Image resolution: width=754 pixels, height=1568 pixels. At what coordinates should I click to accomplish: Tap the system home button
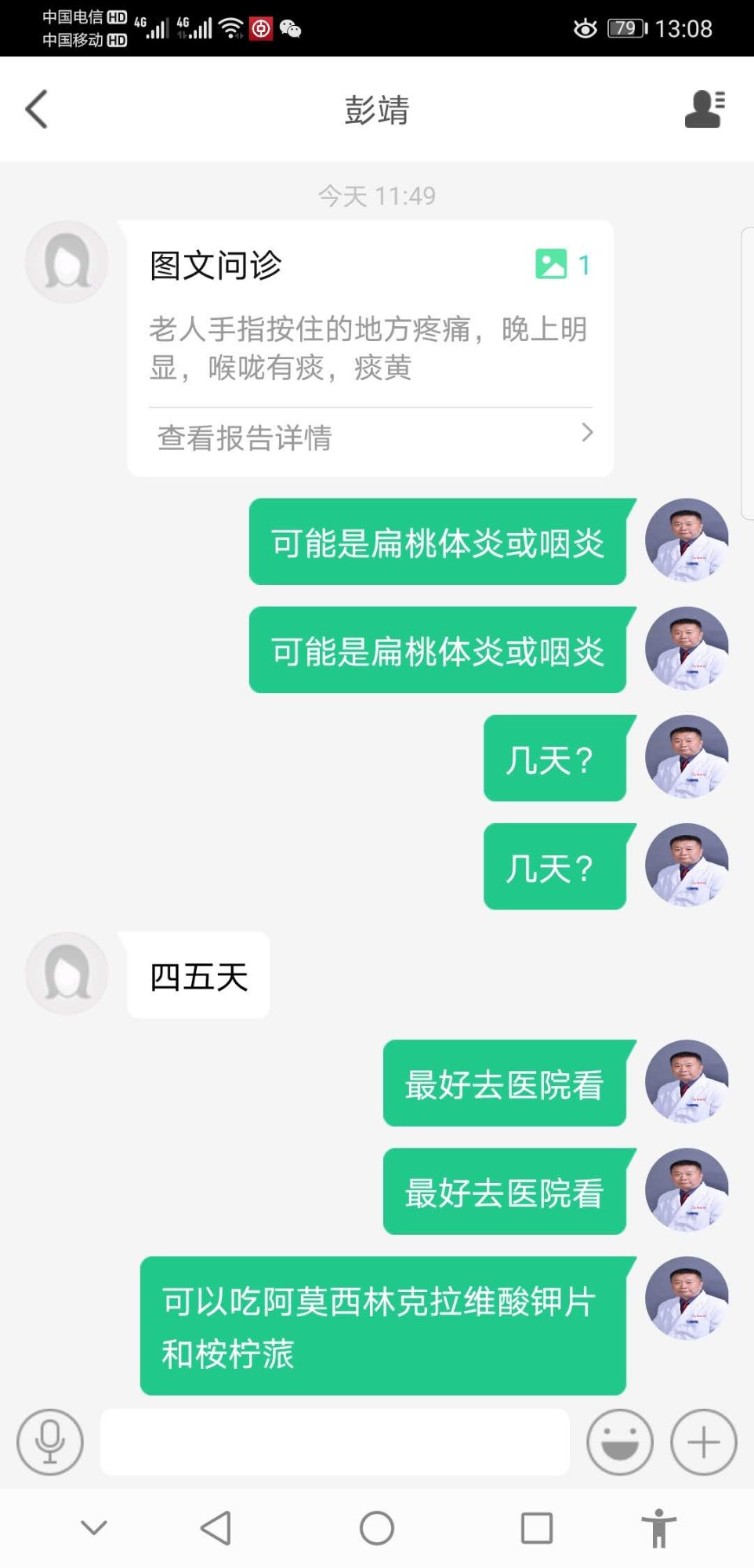click(x=377, y=1528)
